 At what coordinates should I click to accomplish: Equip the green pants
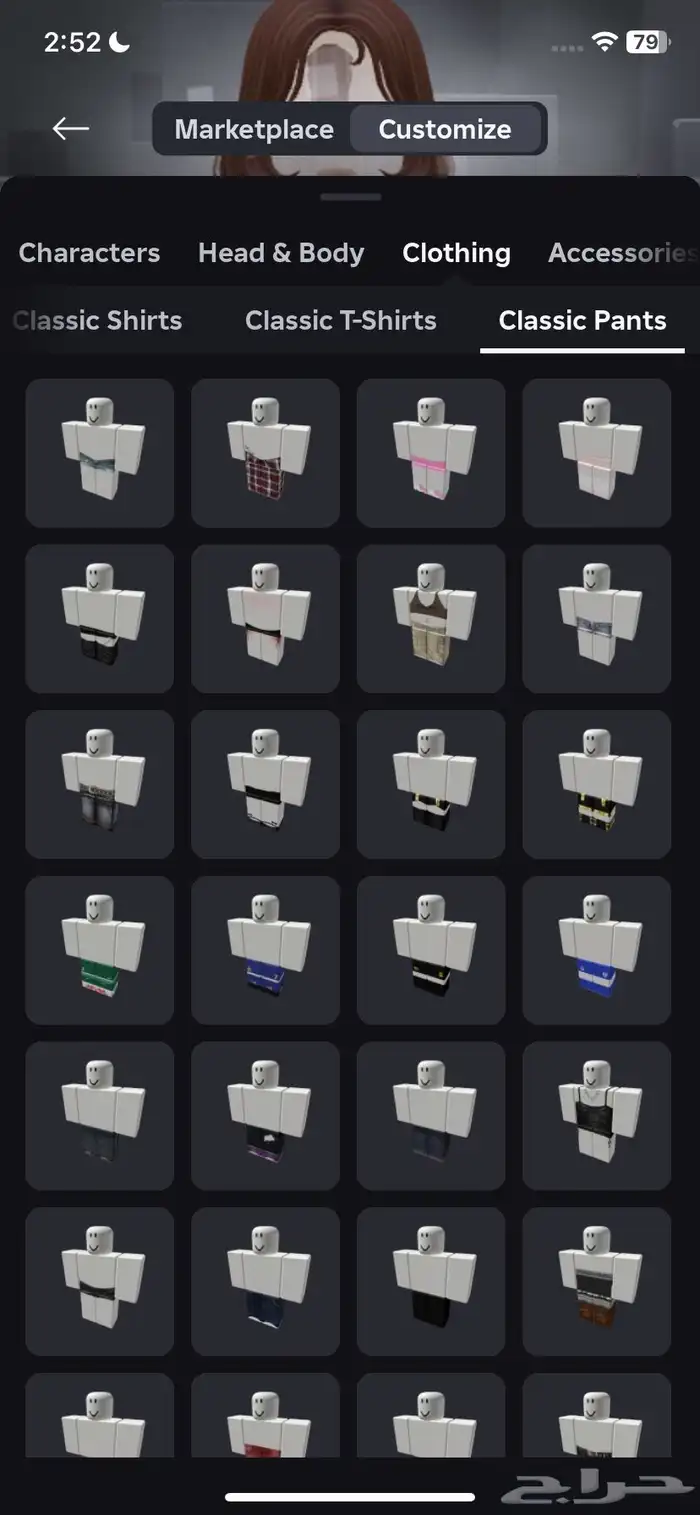[99, 950]
